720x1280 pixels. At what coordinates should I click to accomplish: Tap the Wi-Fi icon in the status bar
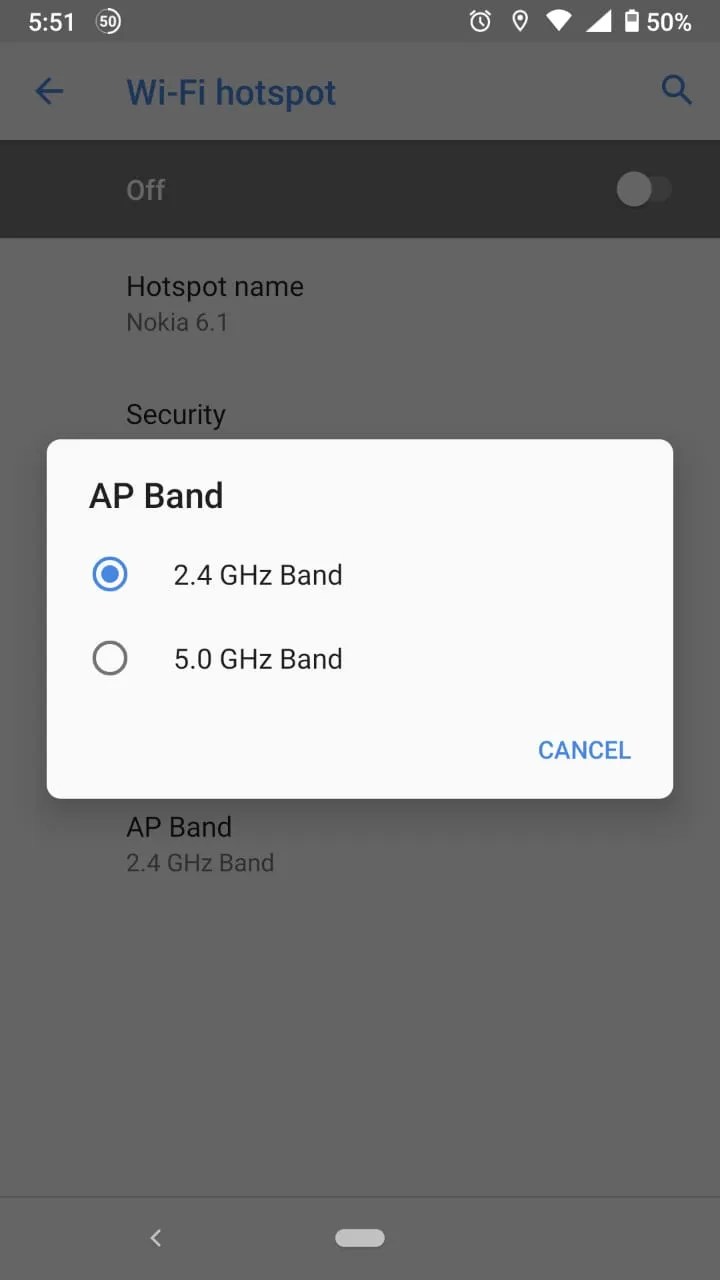click(559, 20)
